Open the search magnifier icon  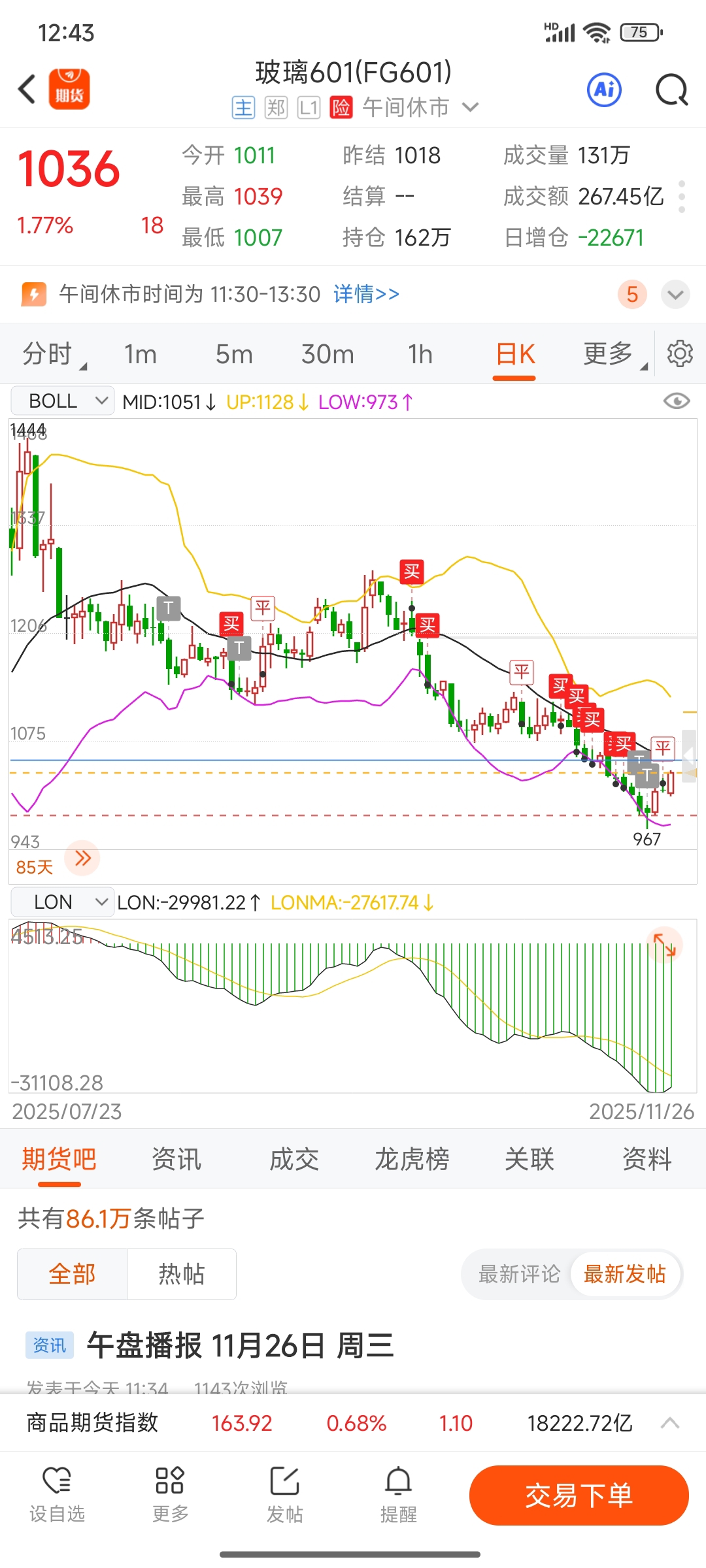(671, 89)
